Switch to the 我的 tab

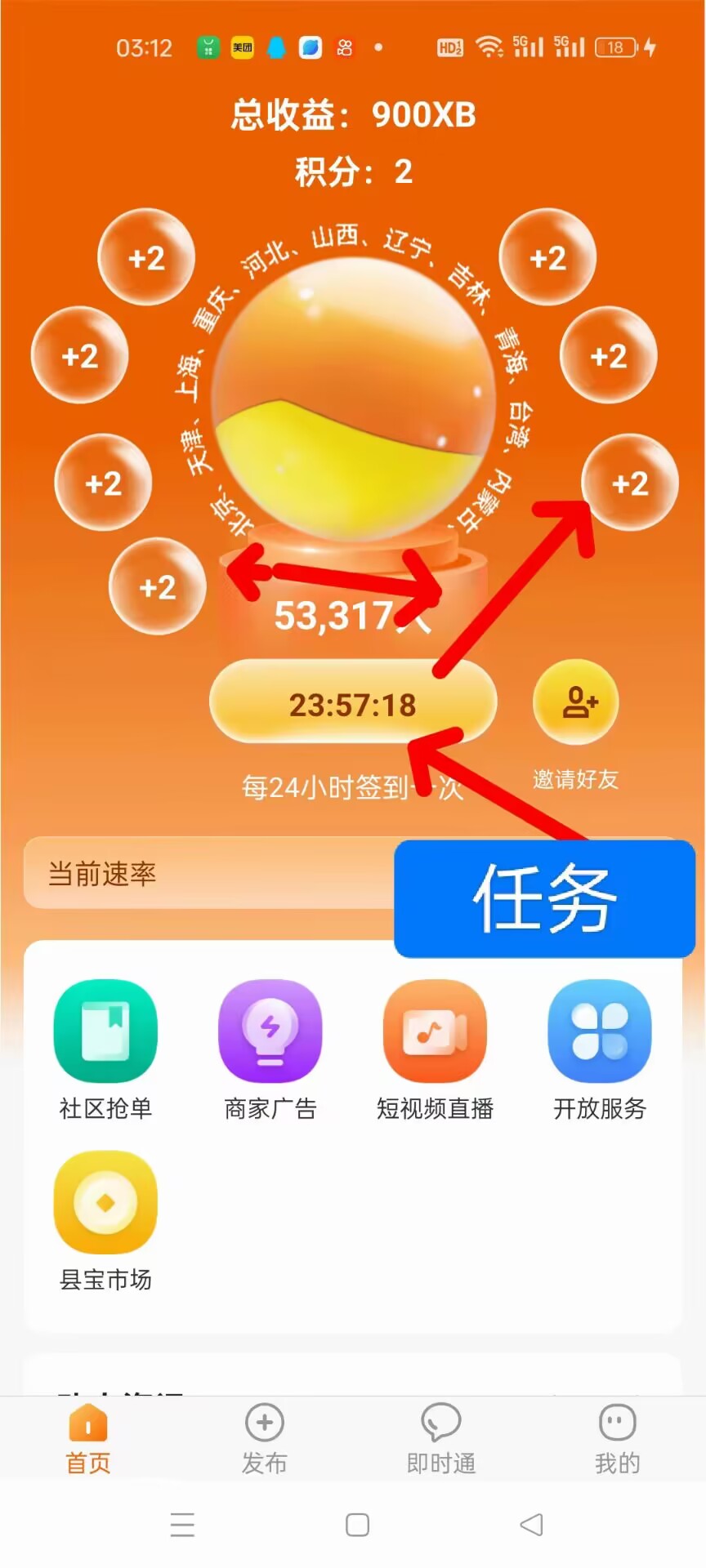click(x=617, y=1439)
